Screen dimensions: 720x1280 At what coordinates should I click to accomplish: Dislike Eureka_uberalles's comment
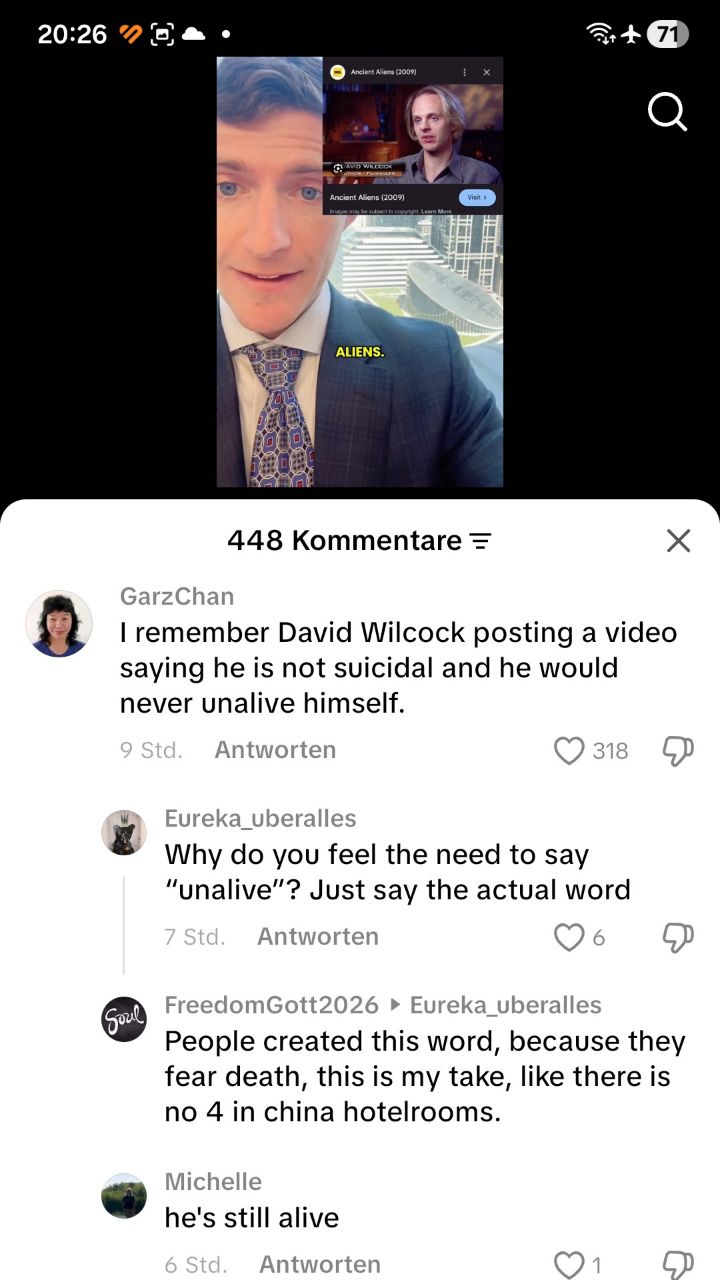pos(678,937)
